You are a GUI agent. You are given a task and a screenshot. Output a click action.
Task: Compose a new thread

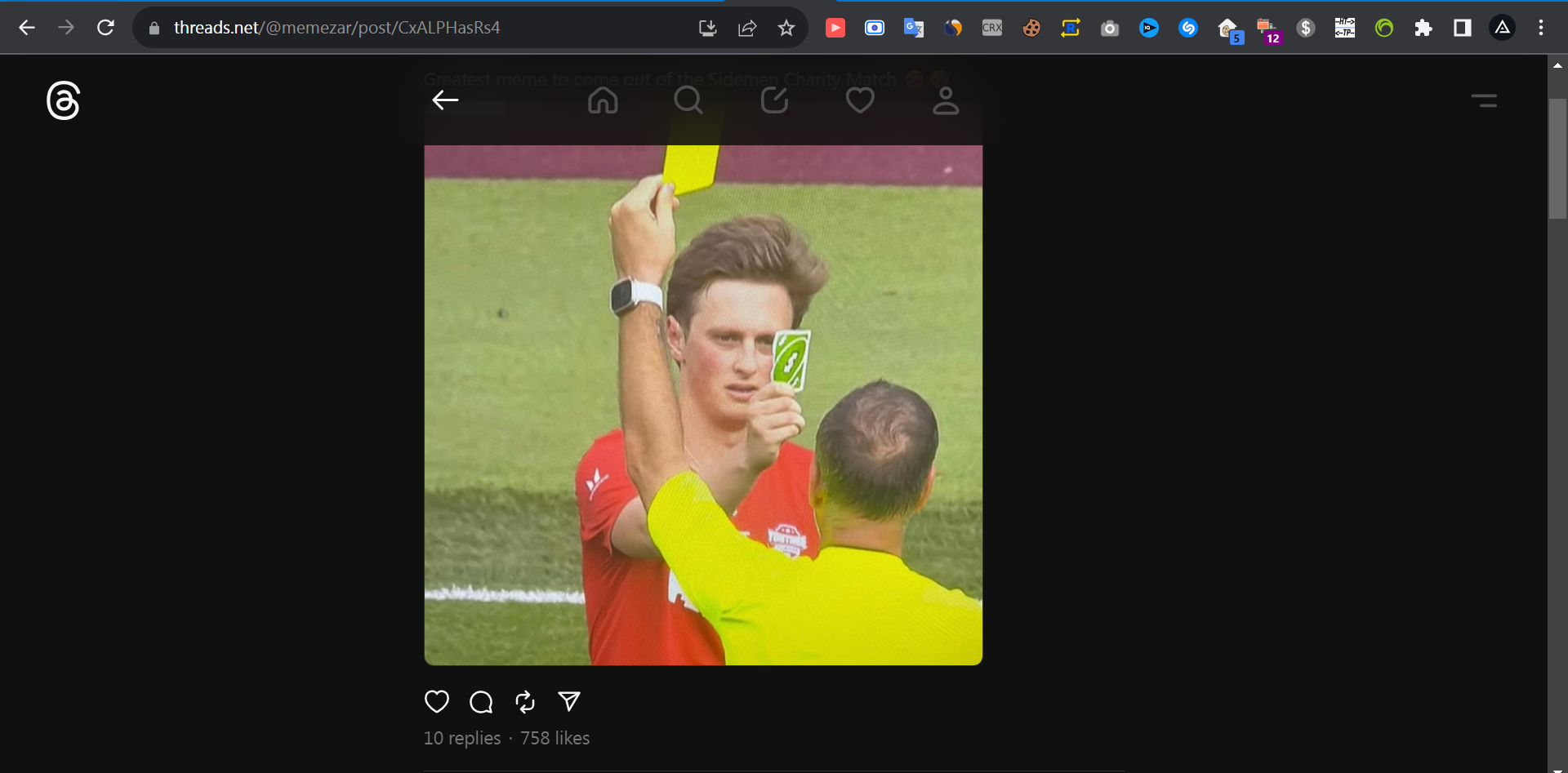774,100
